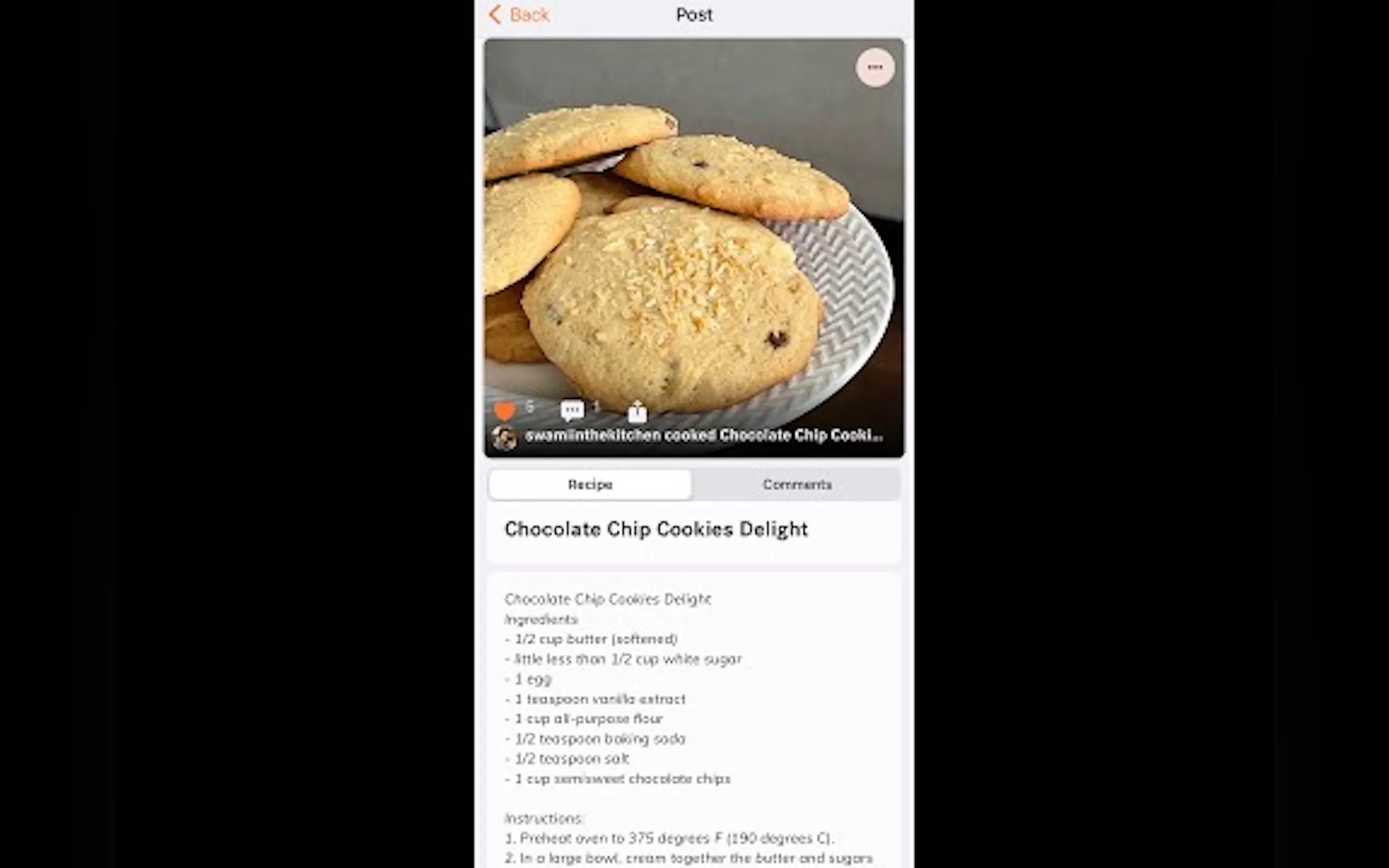Go back using the Back button
Image resolution: width=1389 pixels, height=868 pixels.
(520, 14)
